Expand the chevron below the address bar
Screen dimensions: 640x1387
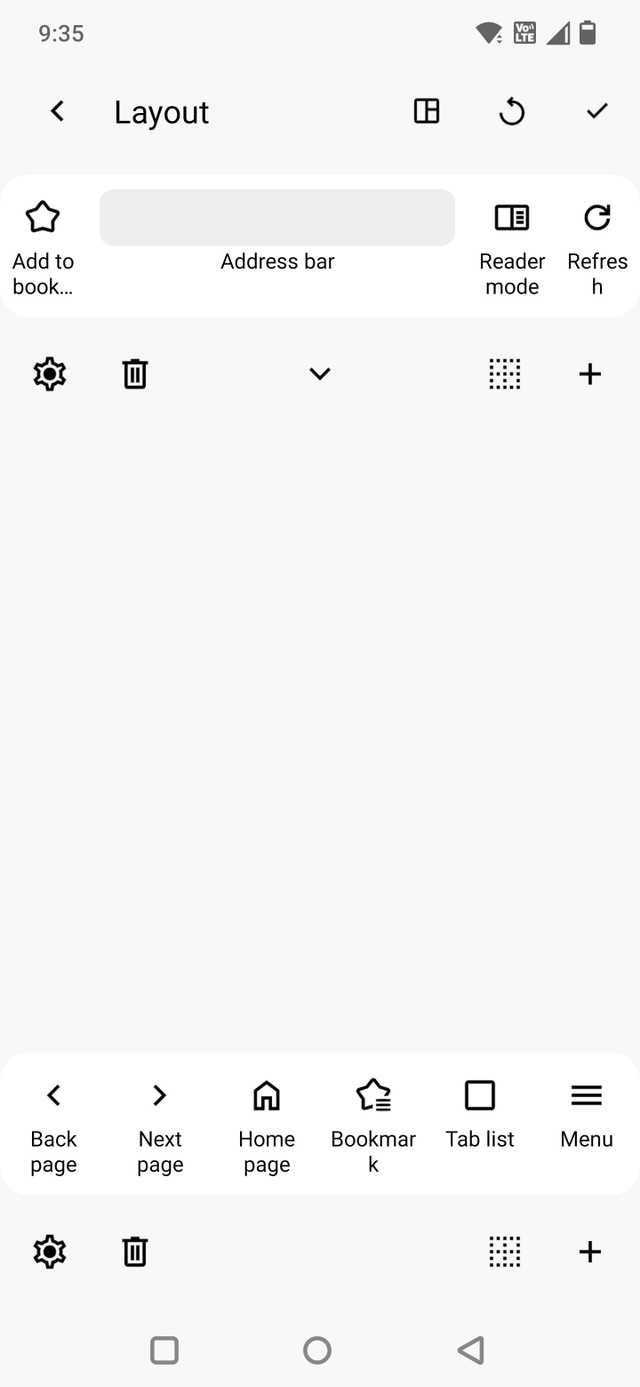point(320,374)
